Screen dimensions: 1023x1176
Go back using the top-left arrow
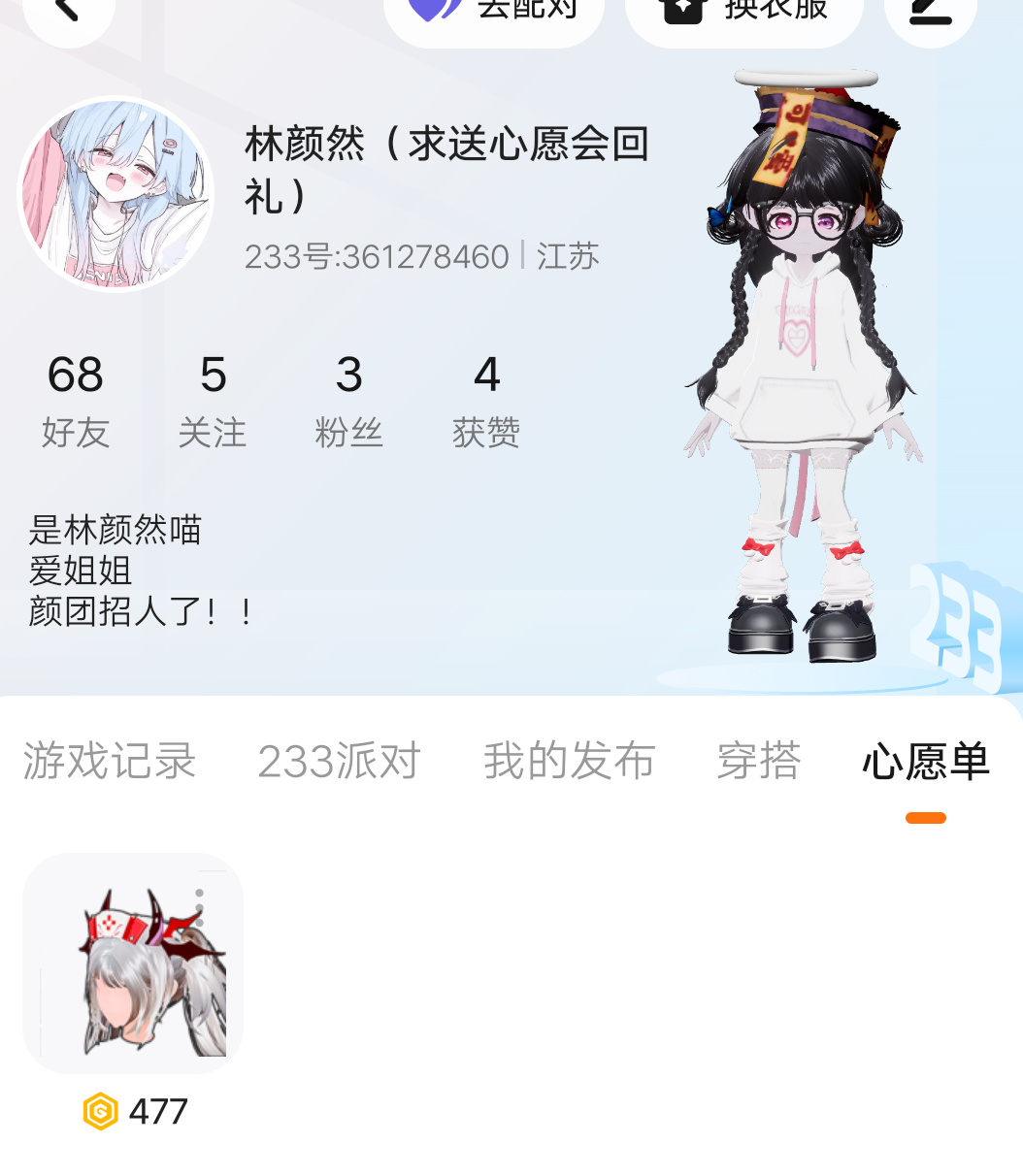click(67, 12)
